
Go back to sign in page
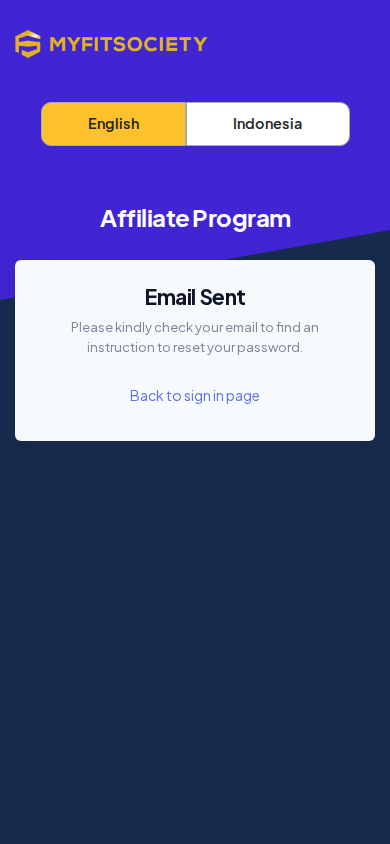(195, 396)
